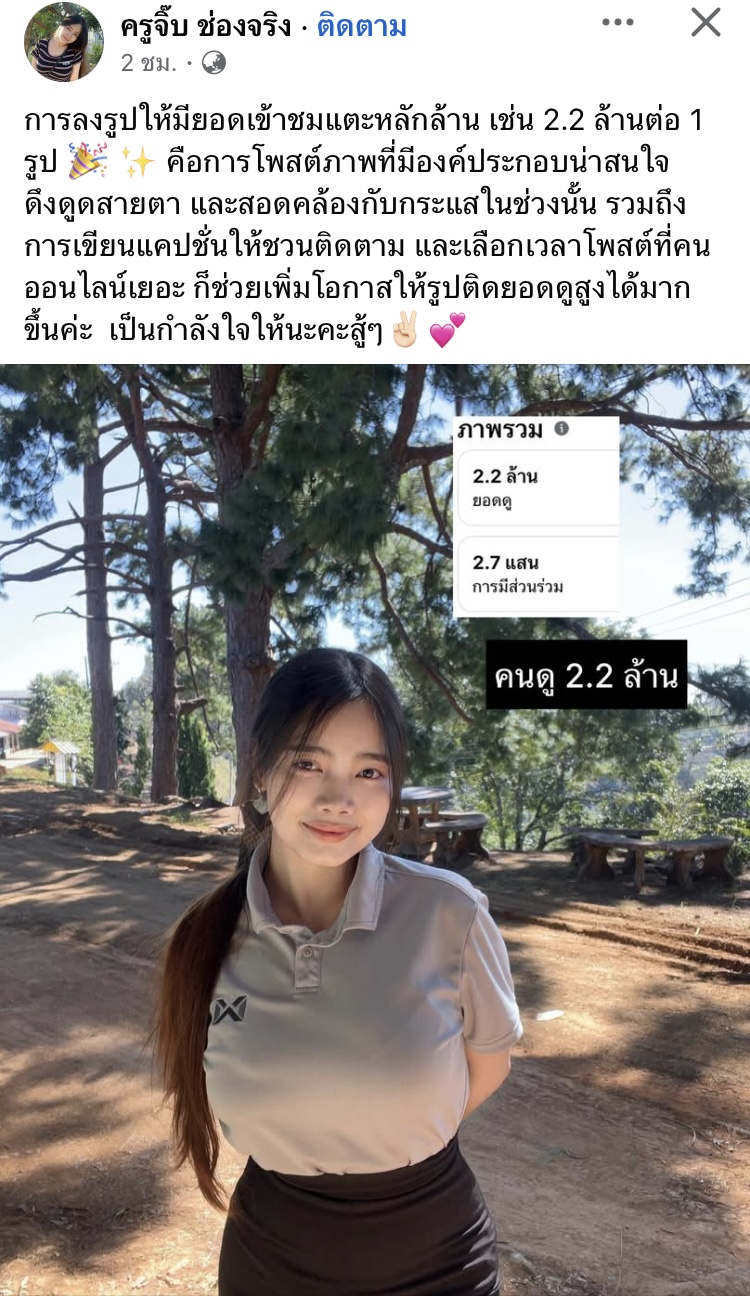This screenshot has height=1296, width=750.
Task: Open ครูจิ๊บ ช่องจริง profile name
Action: 206,27
